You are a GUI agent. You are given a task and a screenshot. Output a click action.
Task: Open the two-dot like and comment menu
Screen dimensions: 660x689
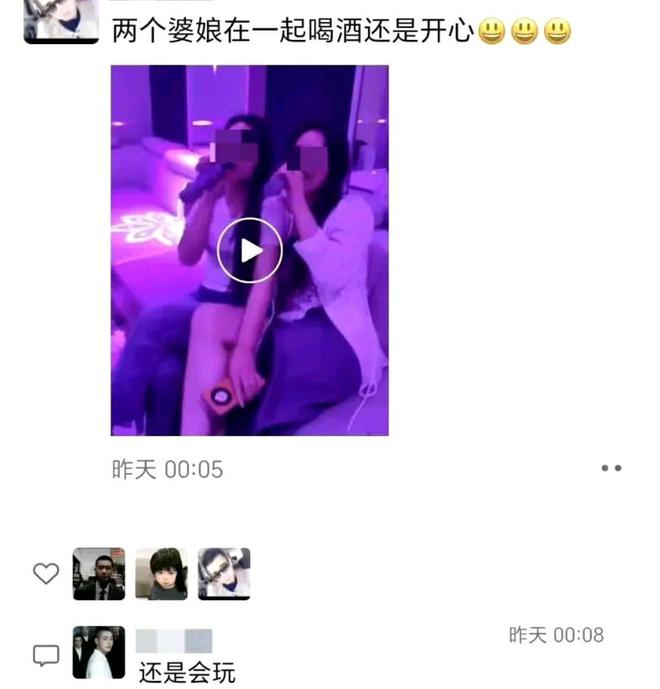tap(611, 468)
